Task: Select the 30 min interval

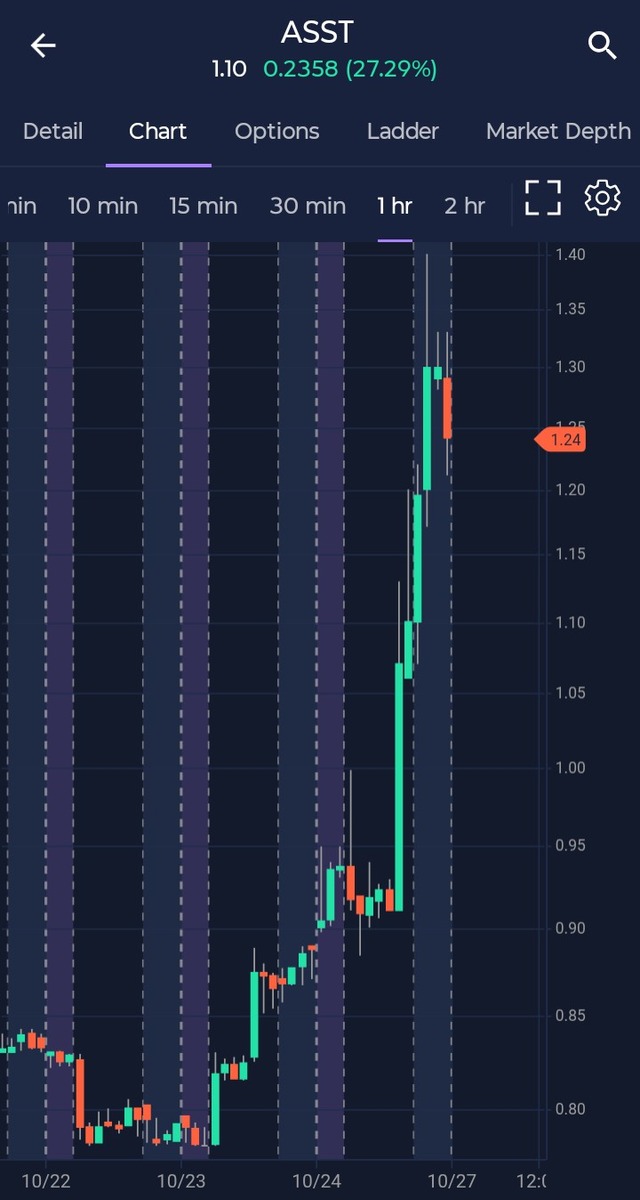Action: point(308,206)
